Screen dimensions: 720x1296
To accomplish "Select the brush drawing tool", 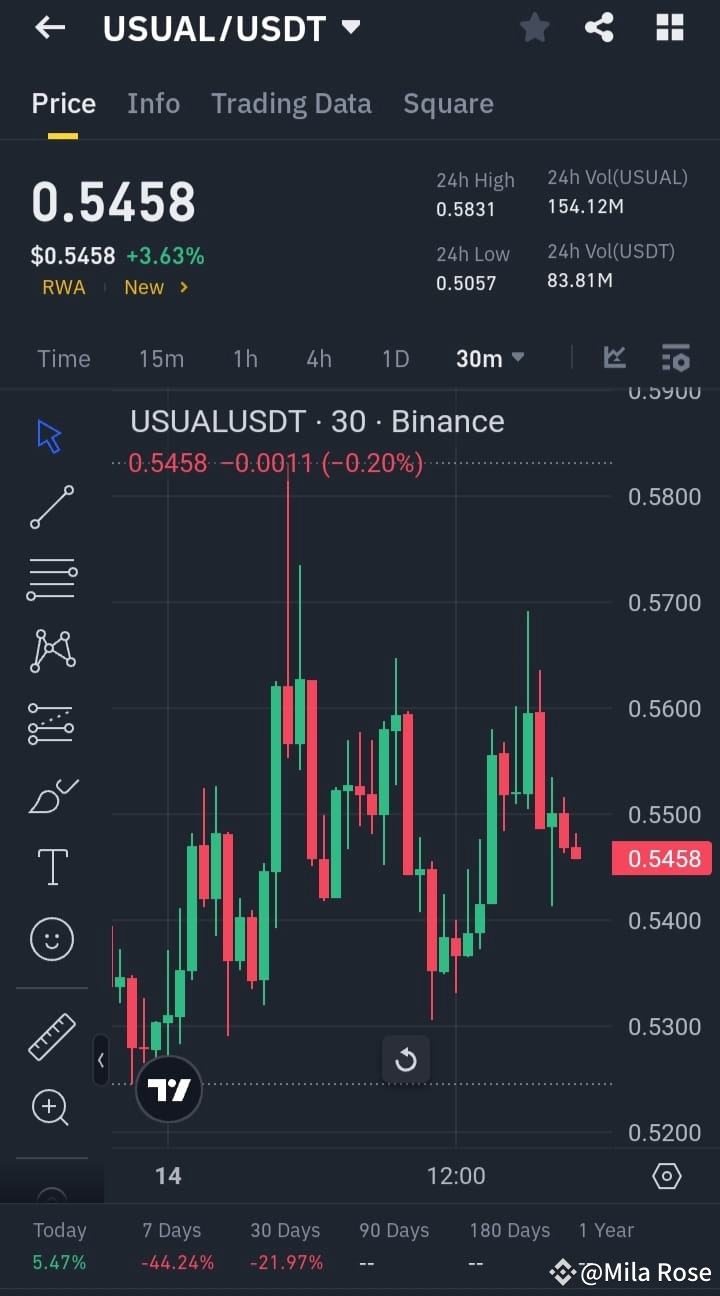I will coord(51,795).
